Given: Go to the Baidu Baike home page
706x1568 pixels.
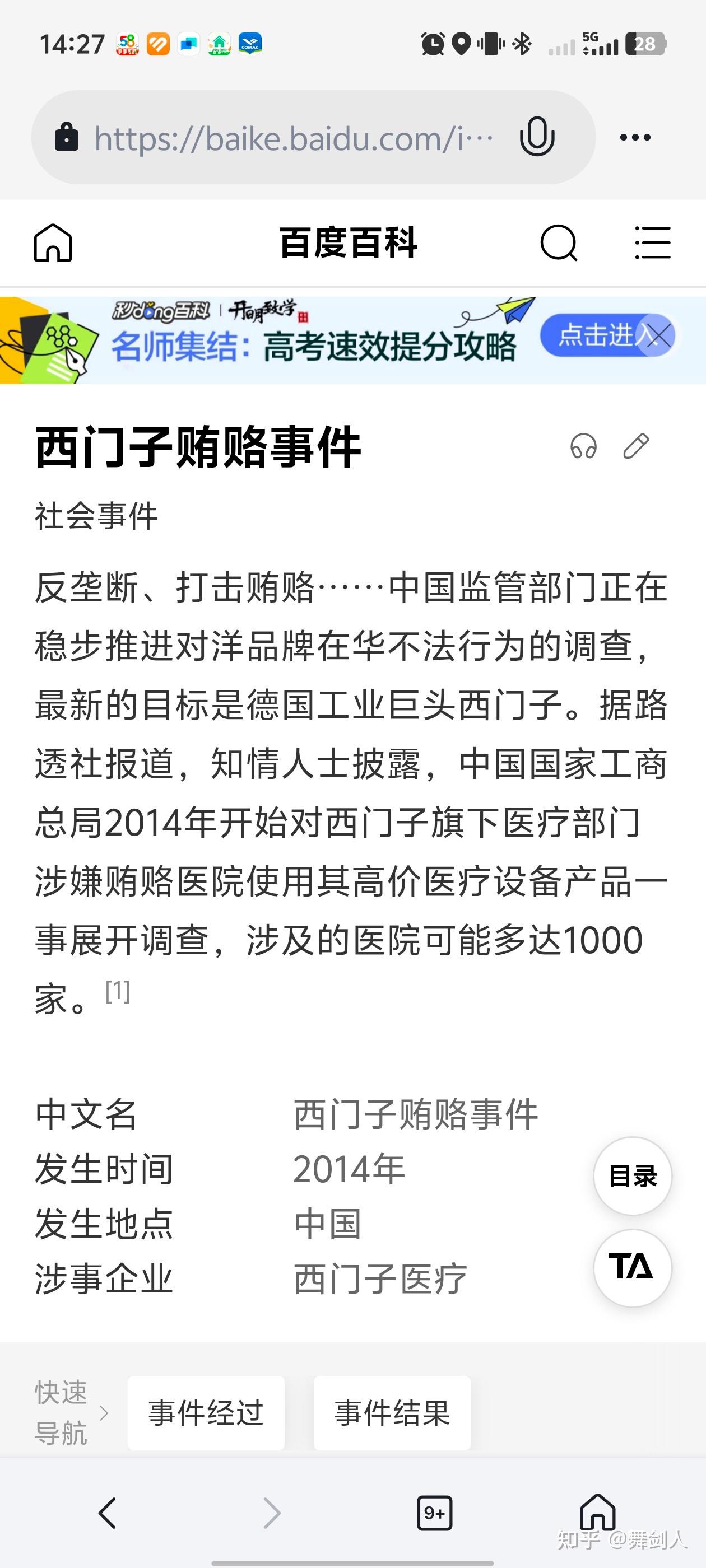Looking at the screenshot, I should [53, 243].
